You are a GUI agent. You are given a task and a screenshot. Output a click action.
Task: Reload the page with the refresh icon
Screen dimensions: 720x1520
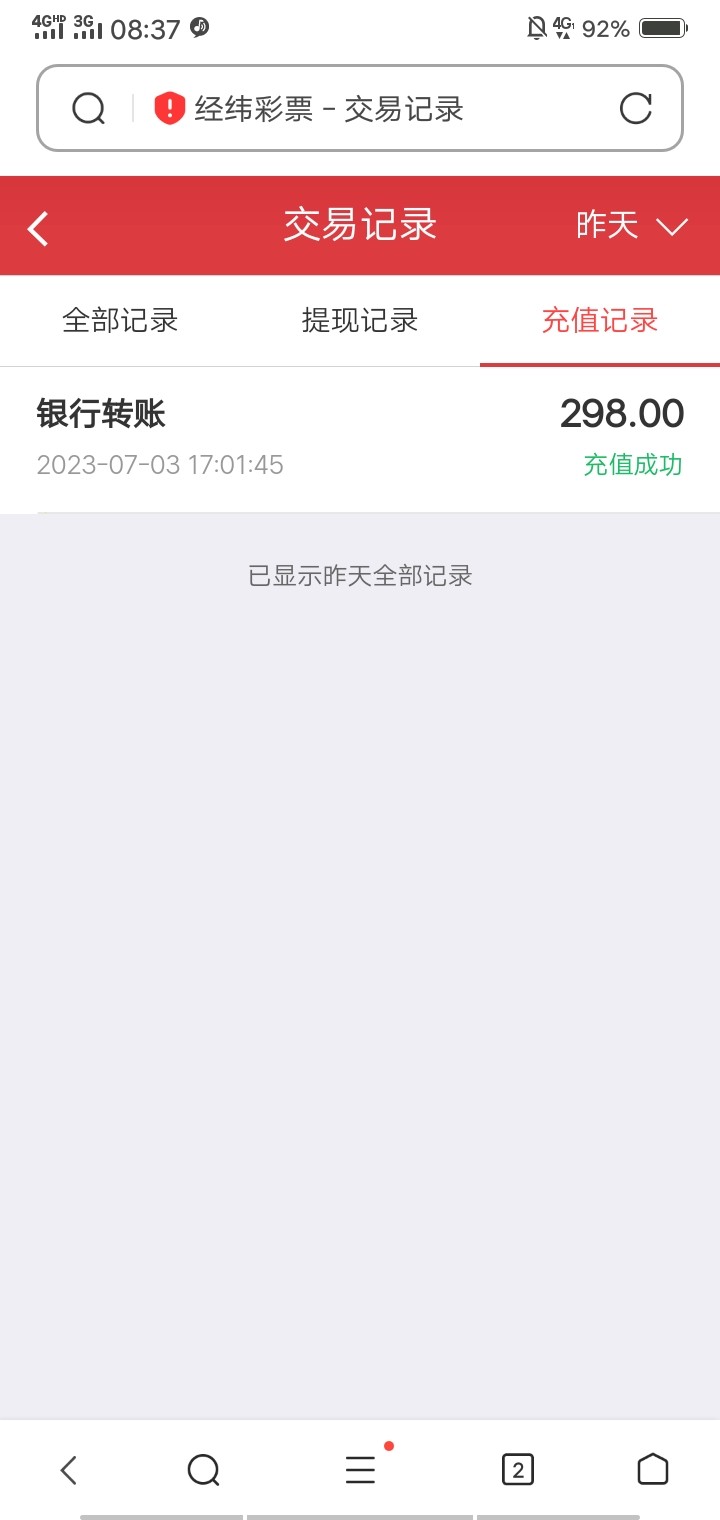tap(636, 108)
